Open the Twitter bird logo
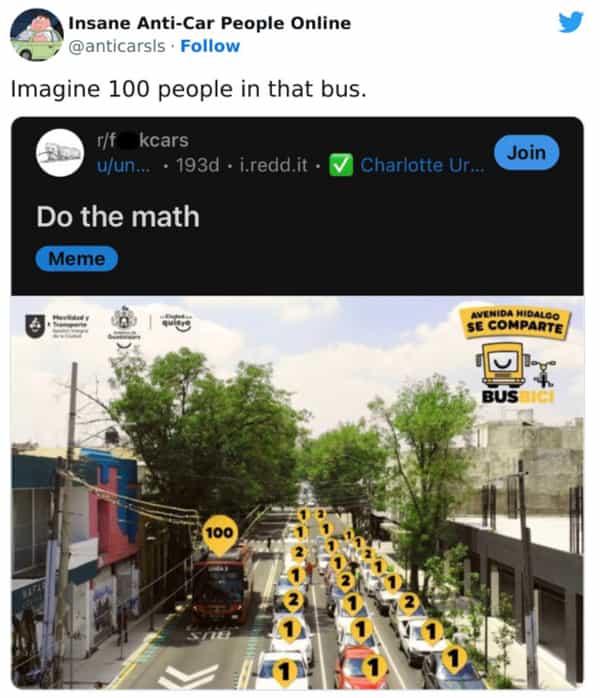The image size is (600, 698). [571, 22]
